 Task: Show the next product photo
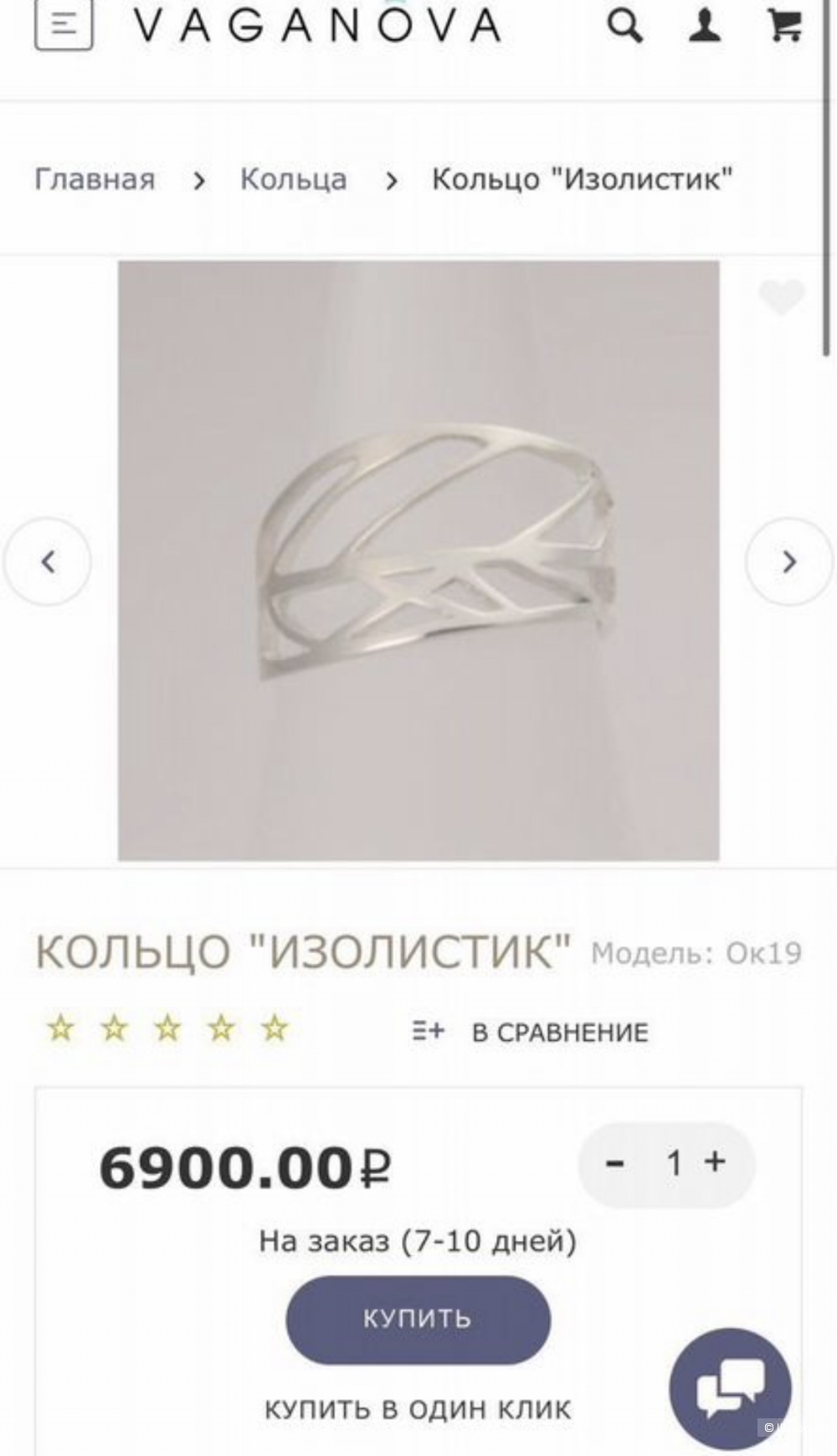click(788, 561)
